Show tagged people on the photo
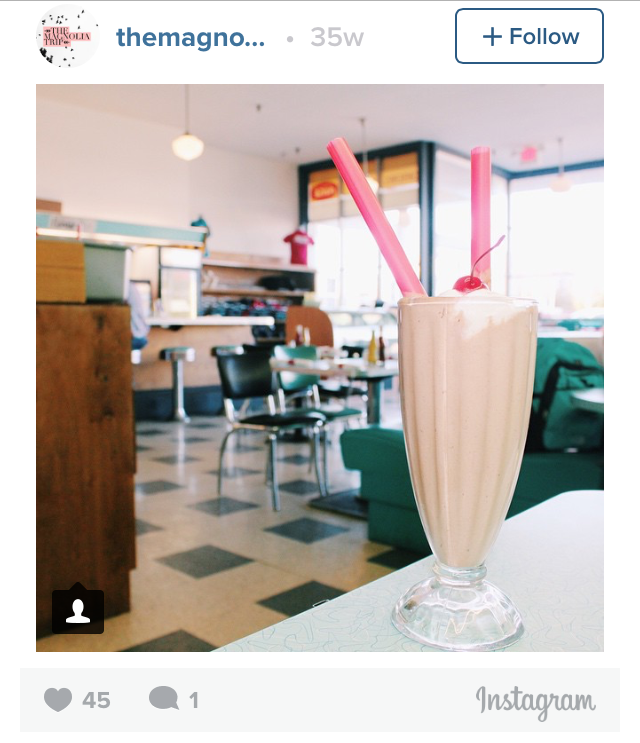 78,610
